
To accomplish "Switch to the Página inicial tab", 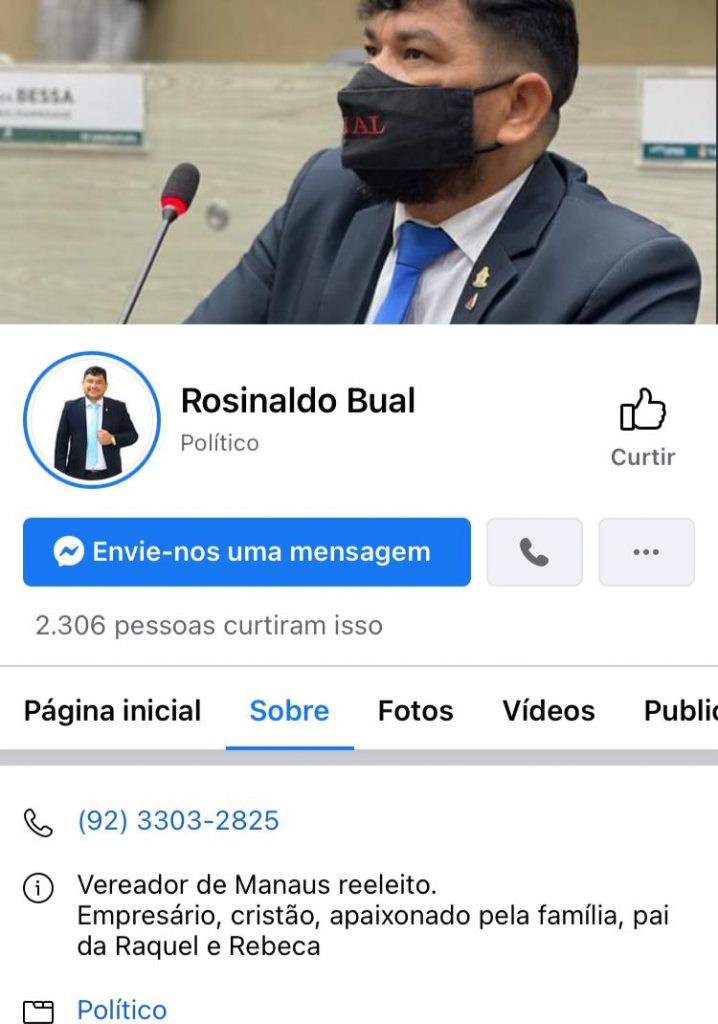I will click(x=112, y=711).
